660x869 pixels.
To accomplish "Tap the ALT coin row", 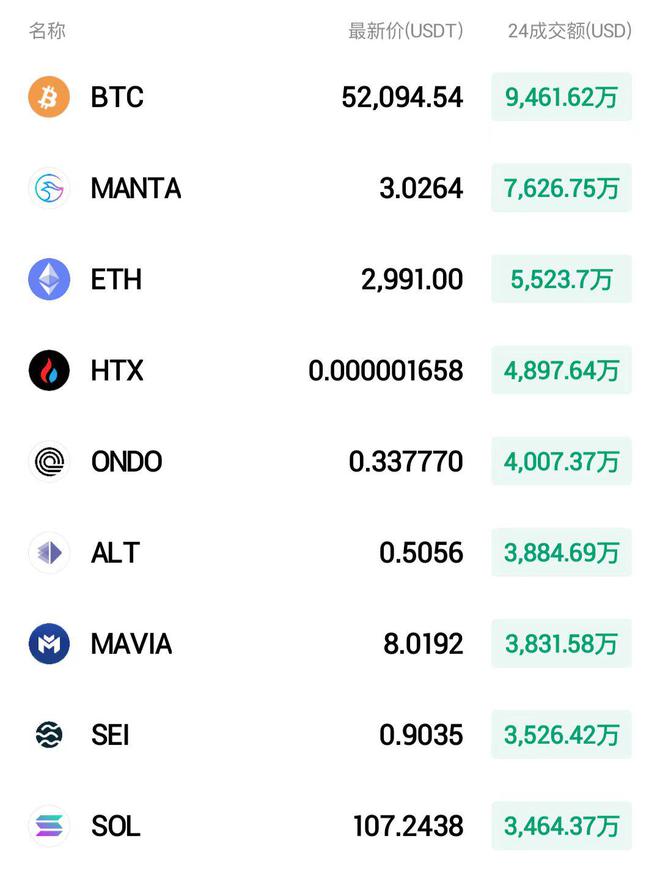I will pos(115,553).
